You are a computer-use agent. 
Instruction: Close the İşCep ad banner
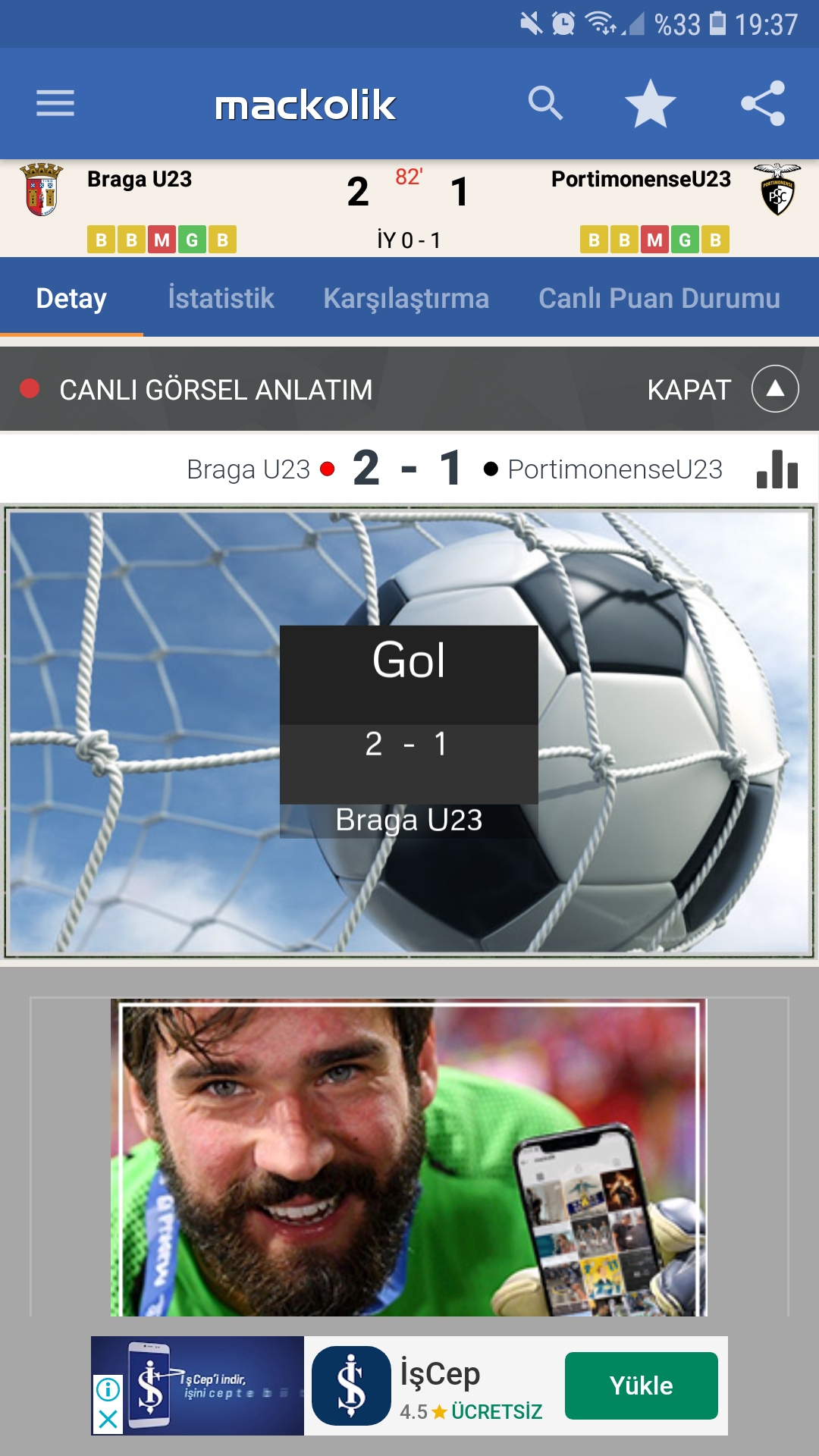coord(108,1420)
